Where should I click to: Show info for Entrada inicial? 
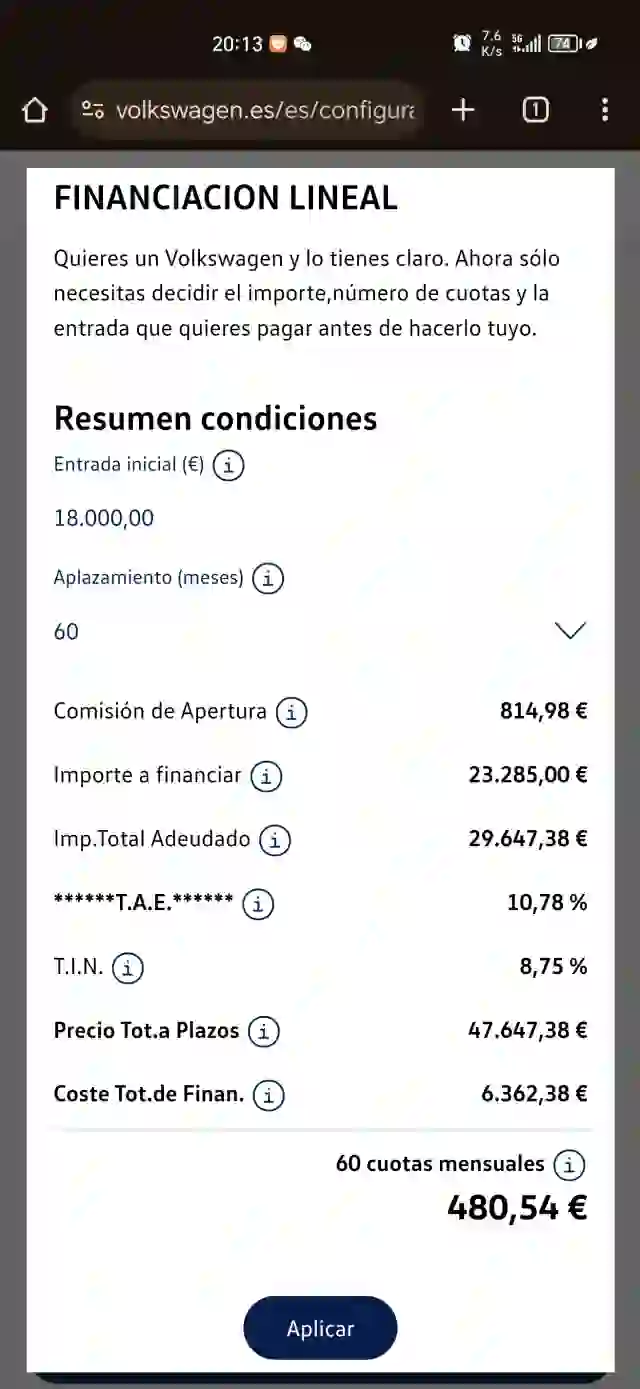pos(229,466)
